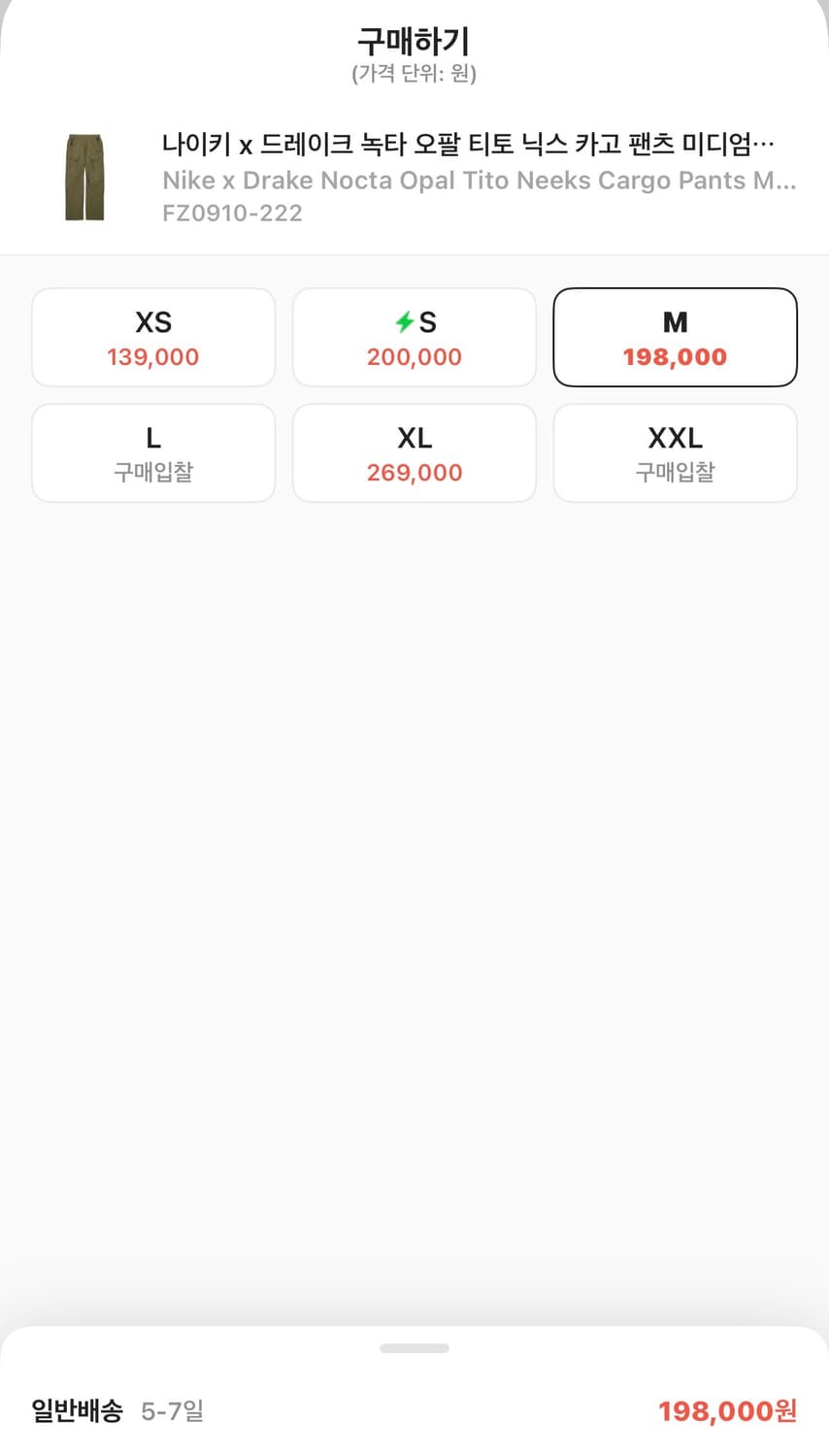Screen dimensions: 829x1456
Task: Click the 139,000 price under XS
Action: (152, 356)
